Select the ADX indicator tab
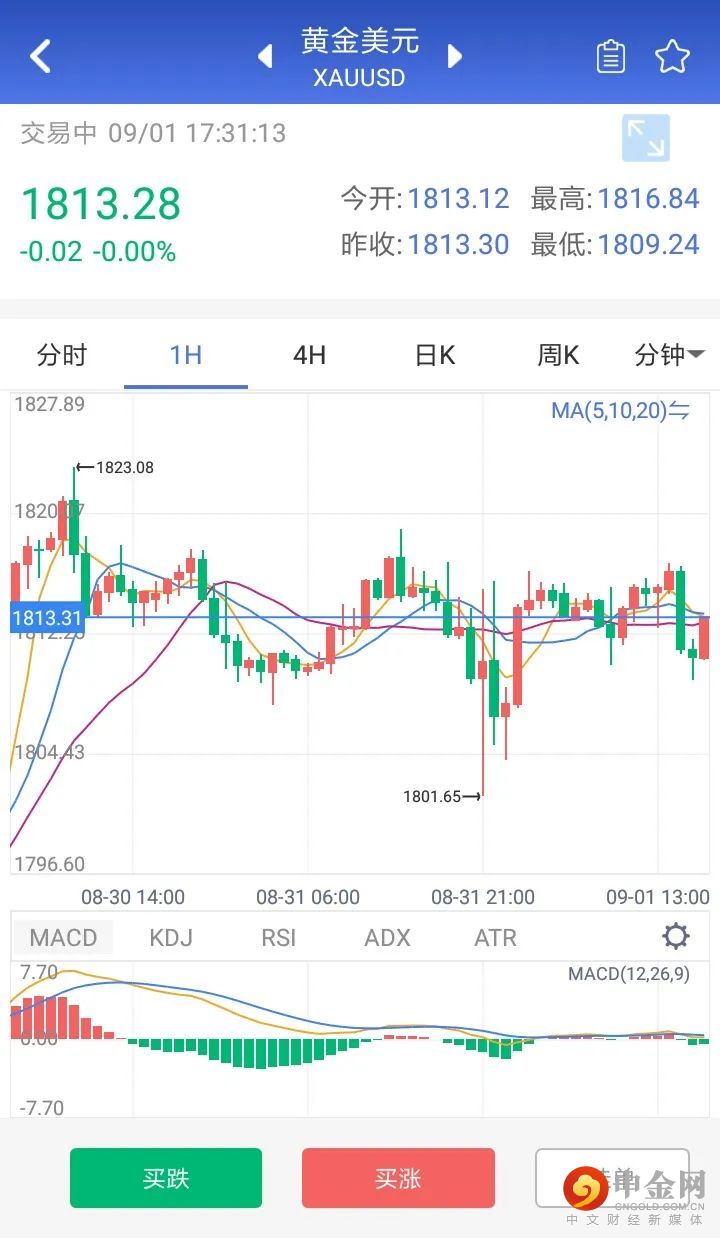Screen dimensions: 720x1238 [387, 937]
